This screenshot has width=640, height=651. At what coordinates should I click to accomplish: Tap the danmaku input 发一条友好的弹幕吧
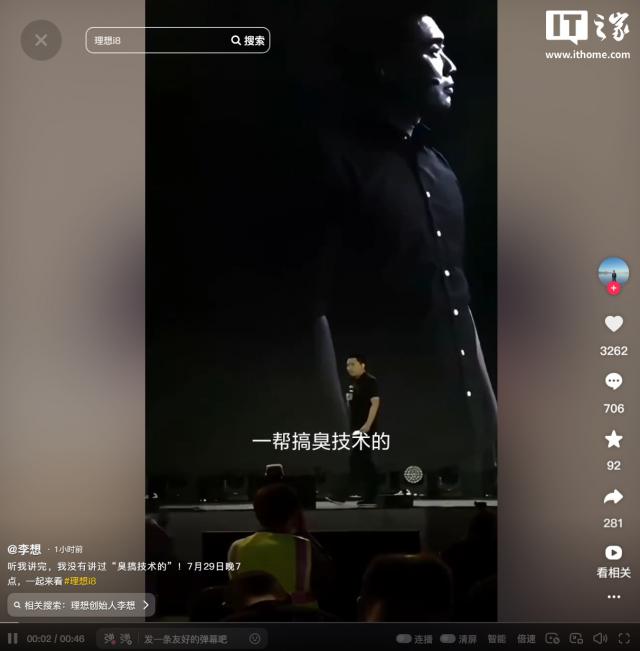(x=190, y=638)
